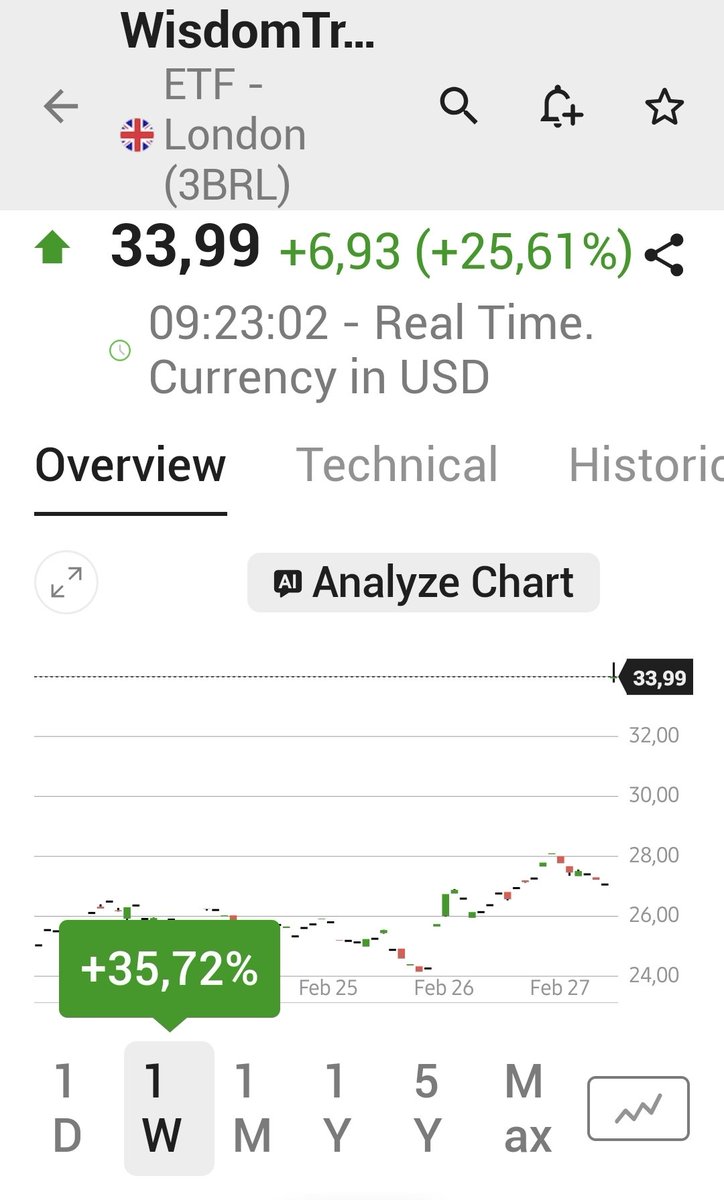Open the search magnifier icon

459,105
